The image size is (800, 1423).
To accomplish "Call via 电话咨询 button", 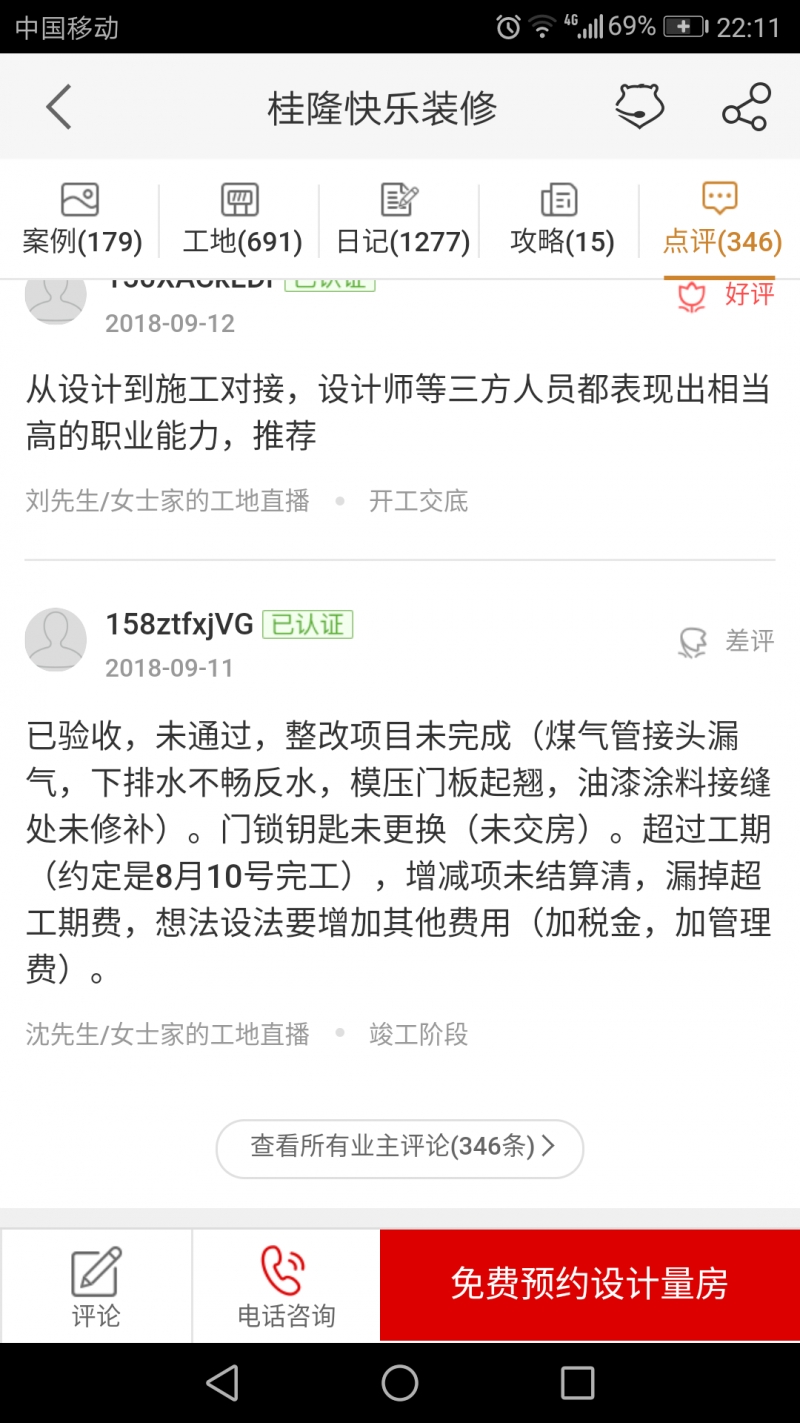I will tap(286, 1286).
